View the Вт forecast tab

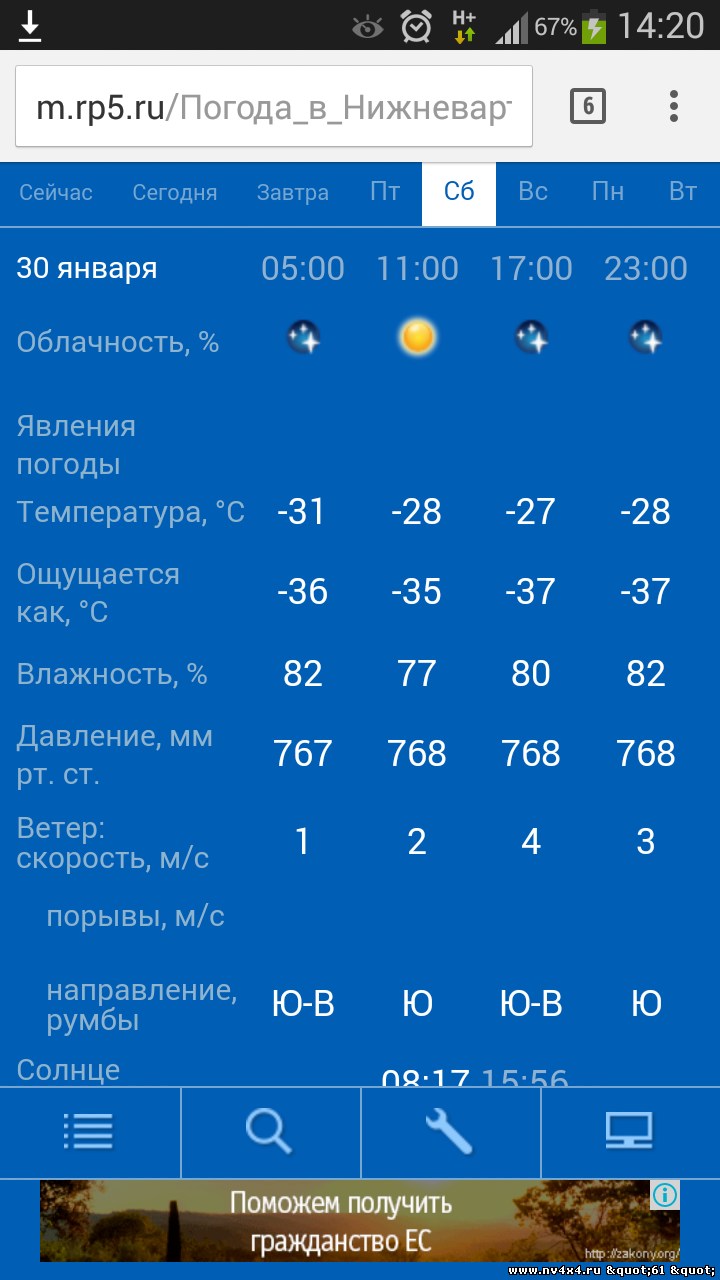(x=683, y=192)
